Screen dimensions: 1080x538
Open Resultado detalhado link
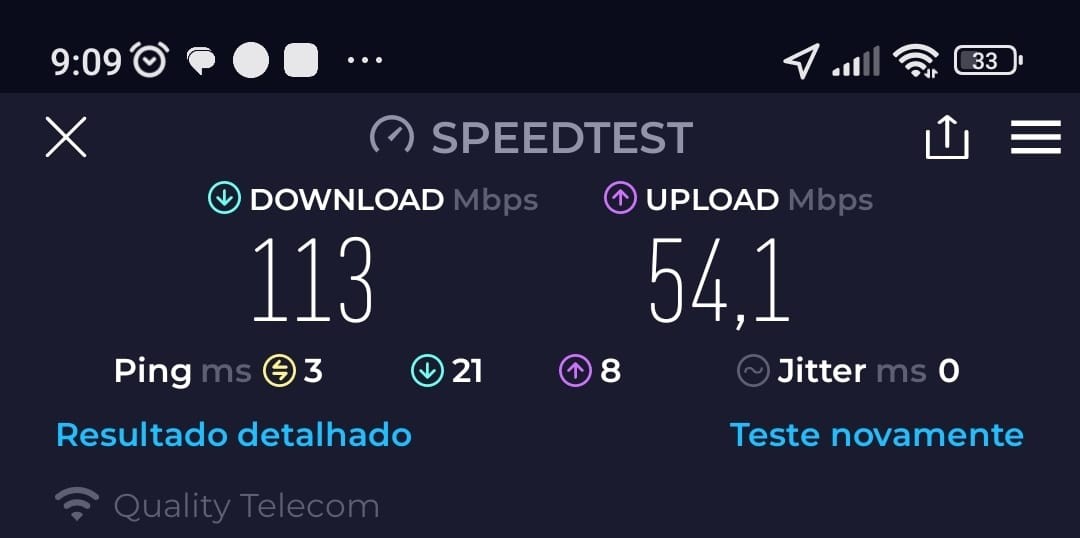(234, 434)
